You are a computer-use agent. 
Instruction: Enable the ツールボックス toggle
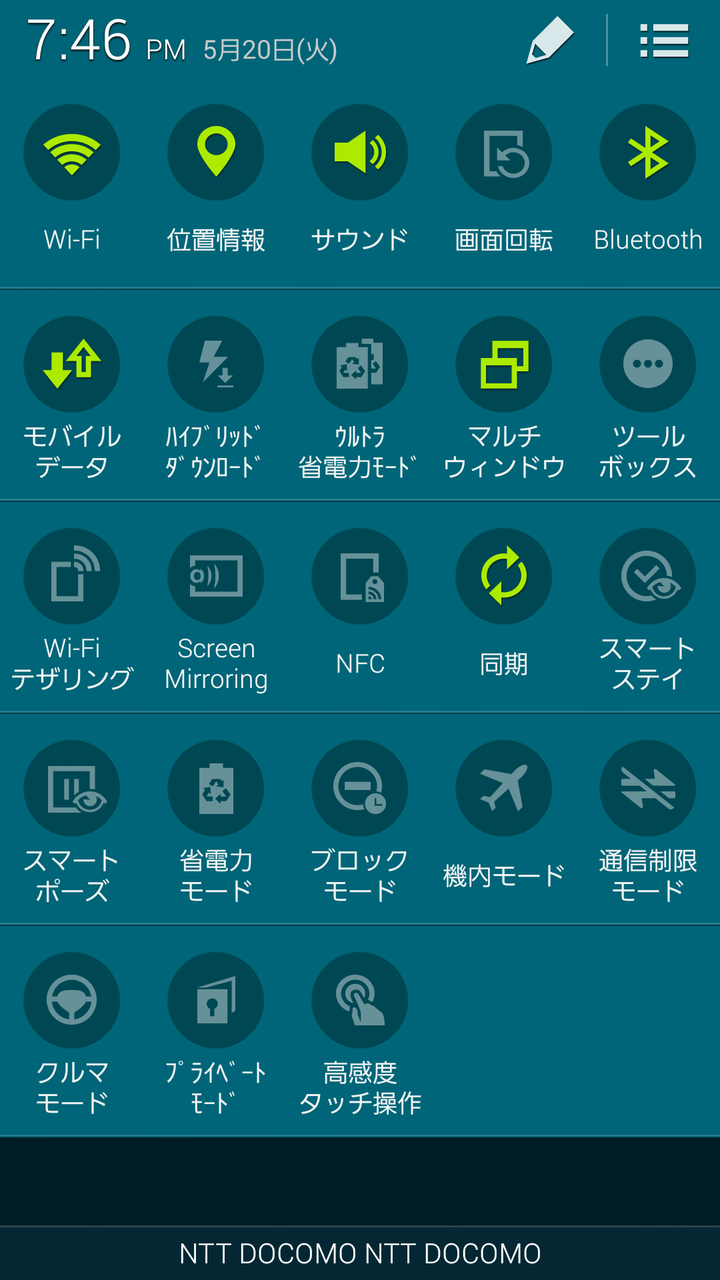(x=648, y=365)
